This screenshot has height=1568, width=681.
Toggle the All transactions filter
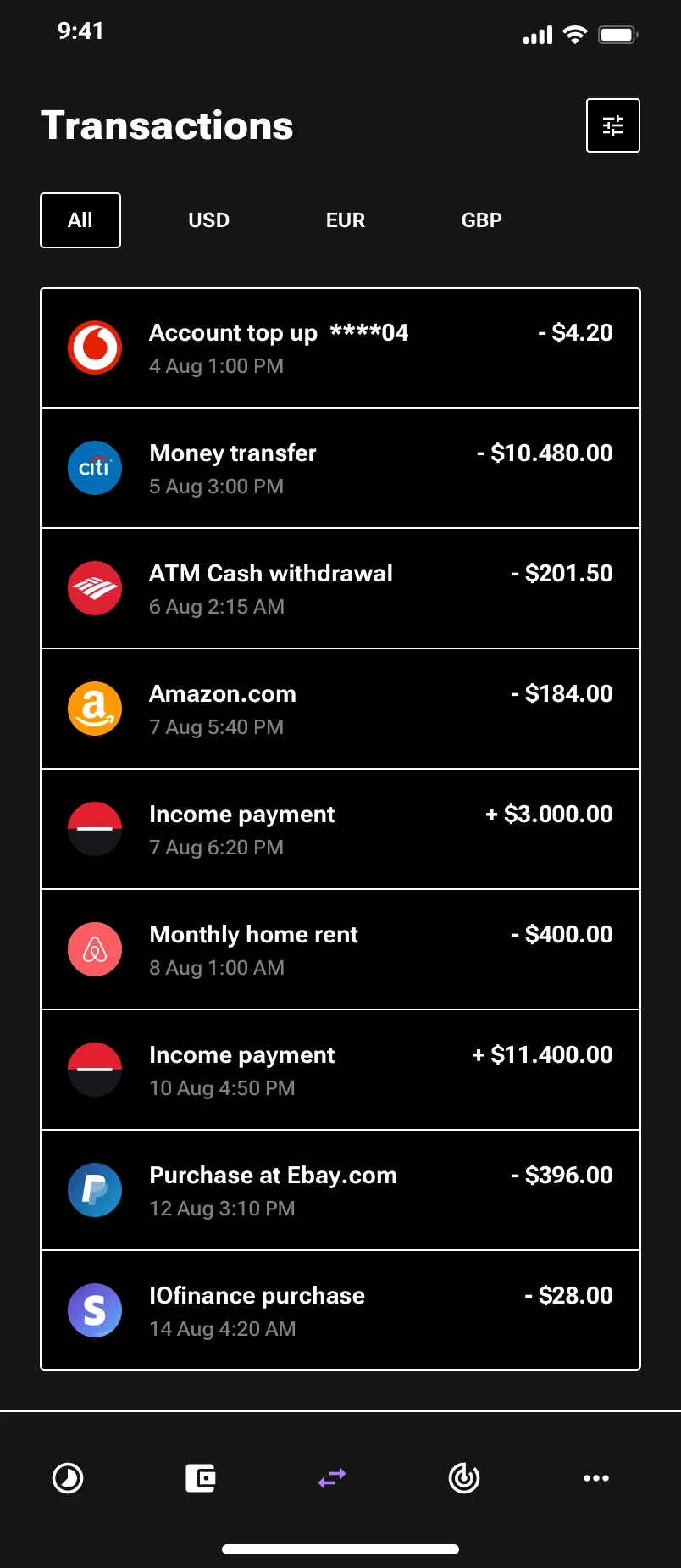80,220
